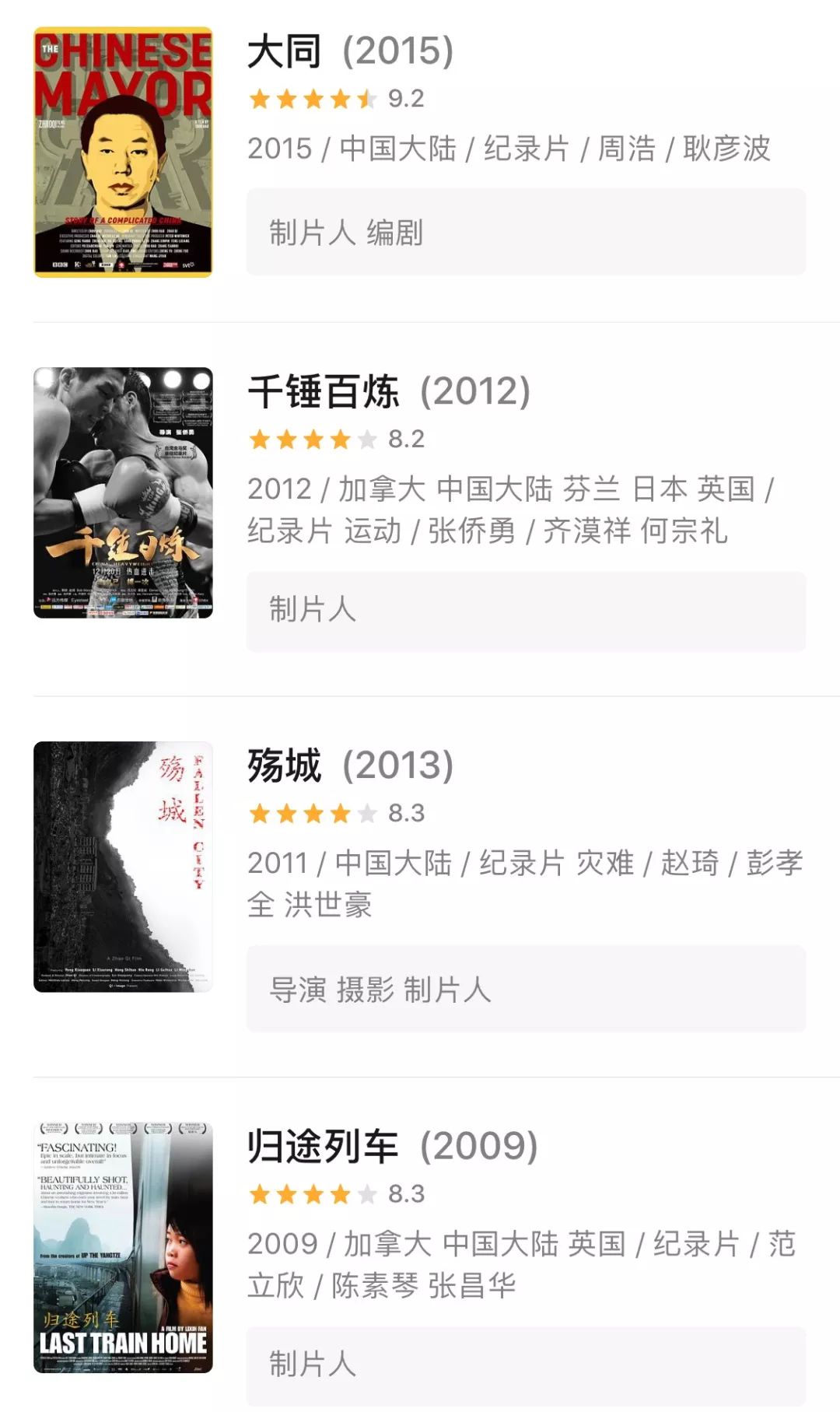
Task: Tap the Last Train Home poster
Action: (x=123, y=1247)
